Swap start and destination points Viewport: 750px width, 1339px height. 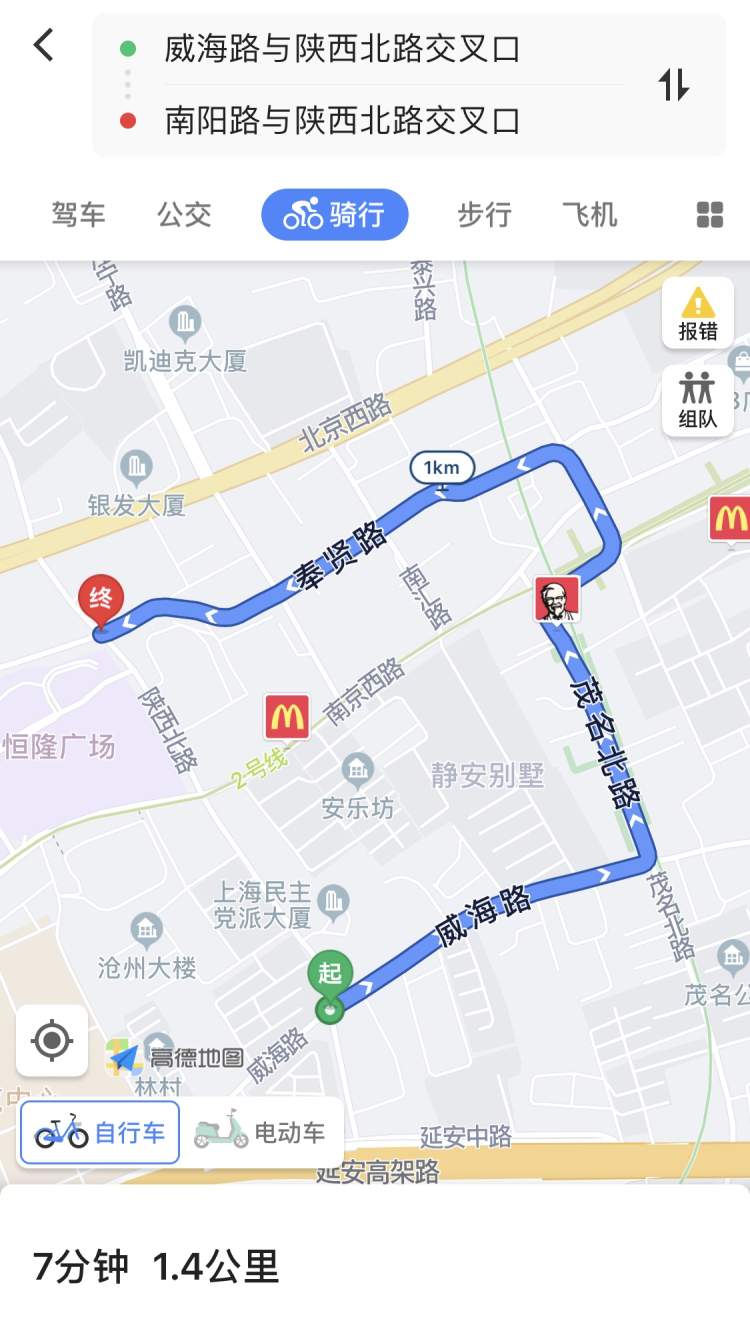tap(674, 85)
